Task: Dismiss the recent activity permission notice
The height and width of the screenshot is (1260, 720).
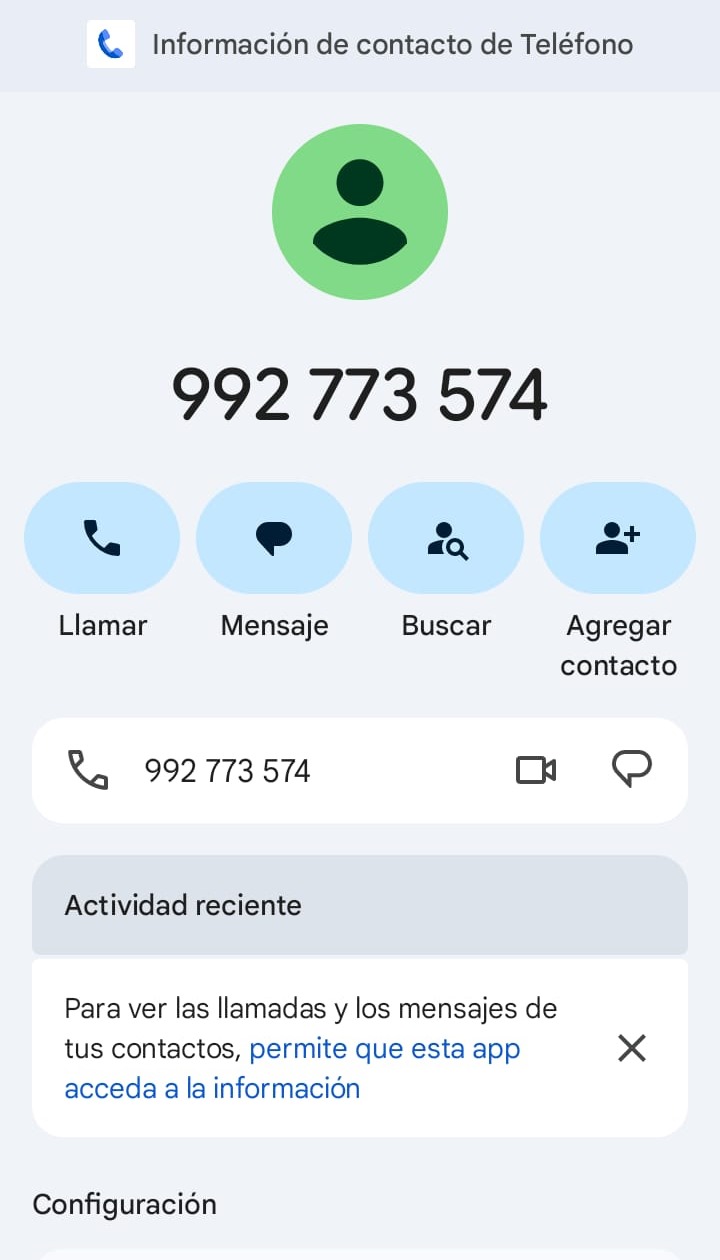Action: 632,1048
